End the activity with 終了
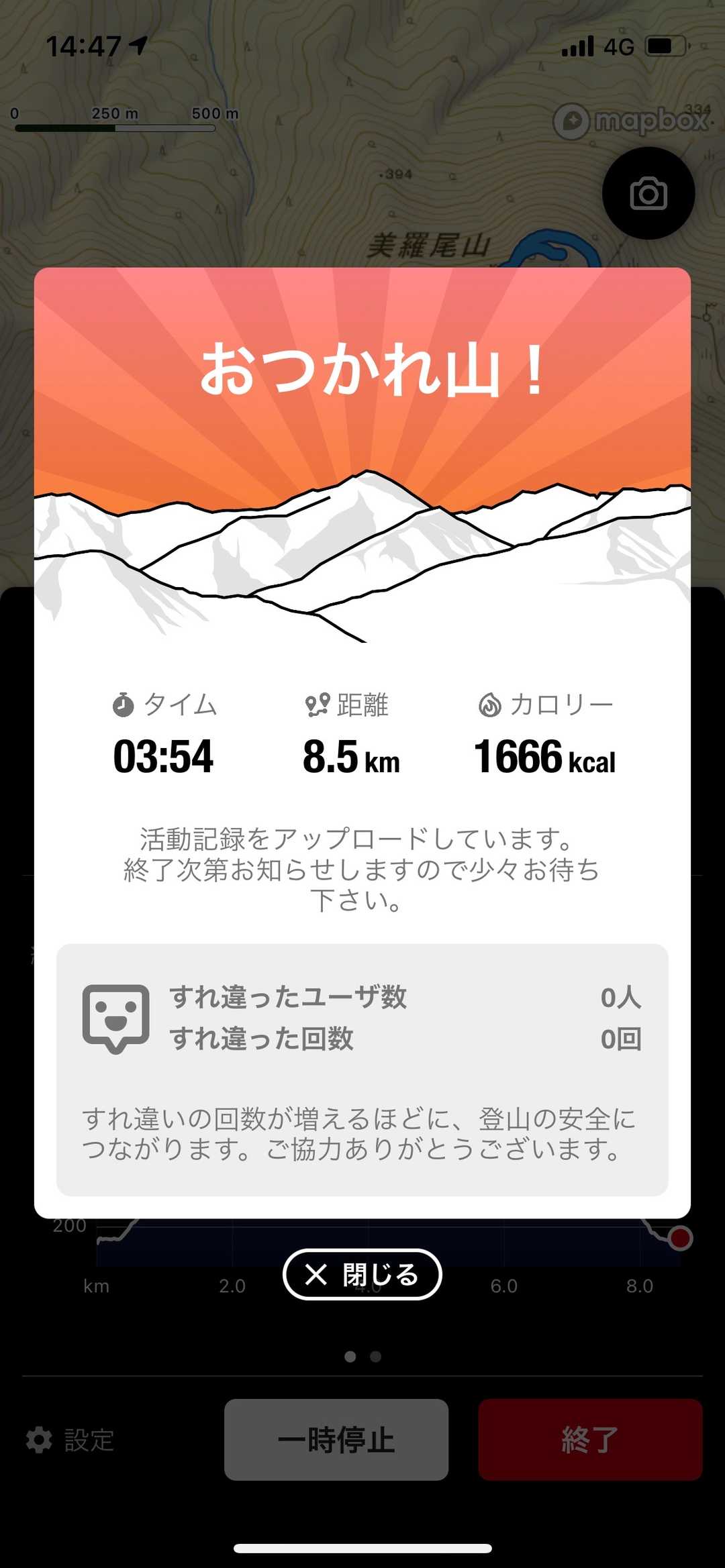Screen dimensions: 725x1568 (x=590, y=1440)
